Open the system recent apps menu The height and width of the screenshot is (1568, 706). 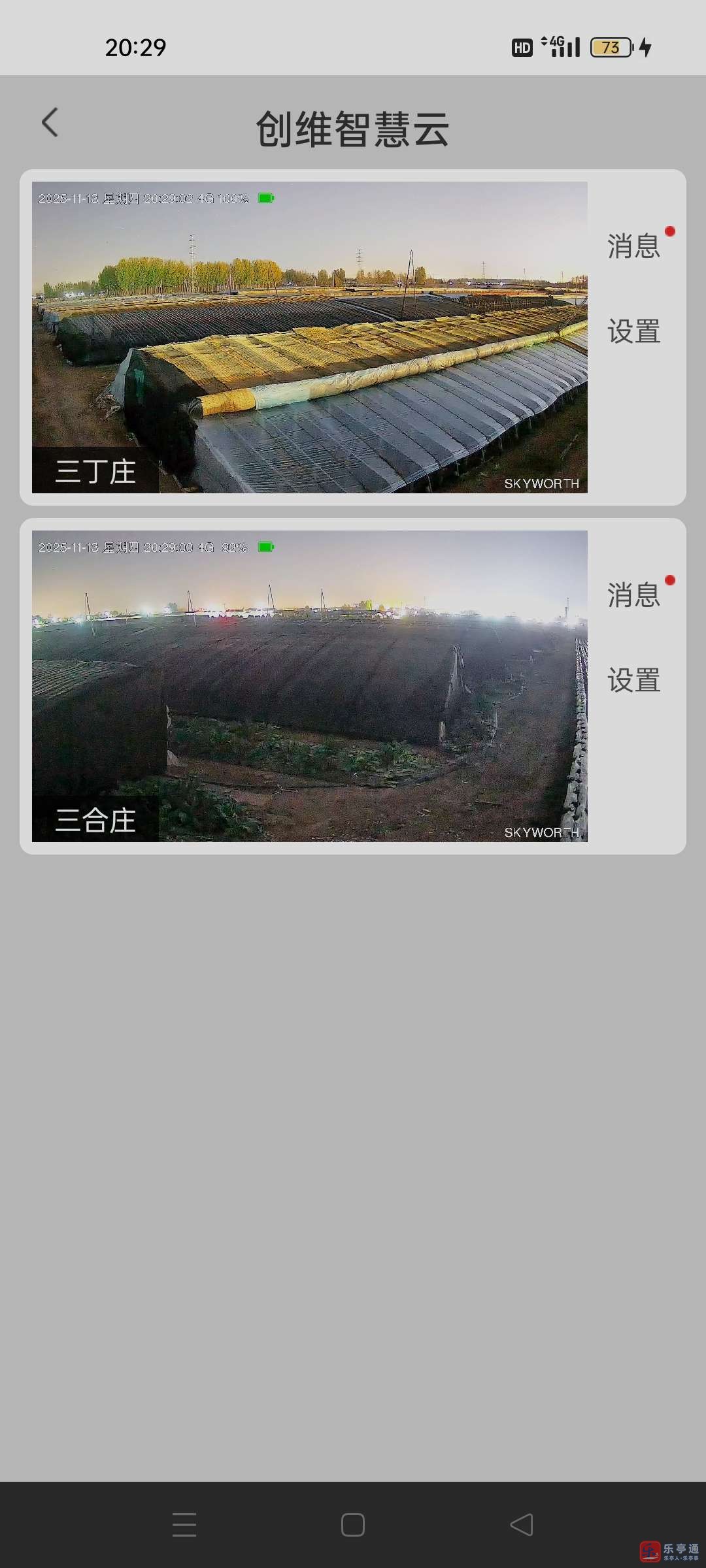click(x=184, y=1525)
